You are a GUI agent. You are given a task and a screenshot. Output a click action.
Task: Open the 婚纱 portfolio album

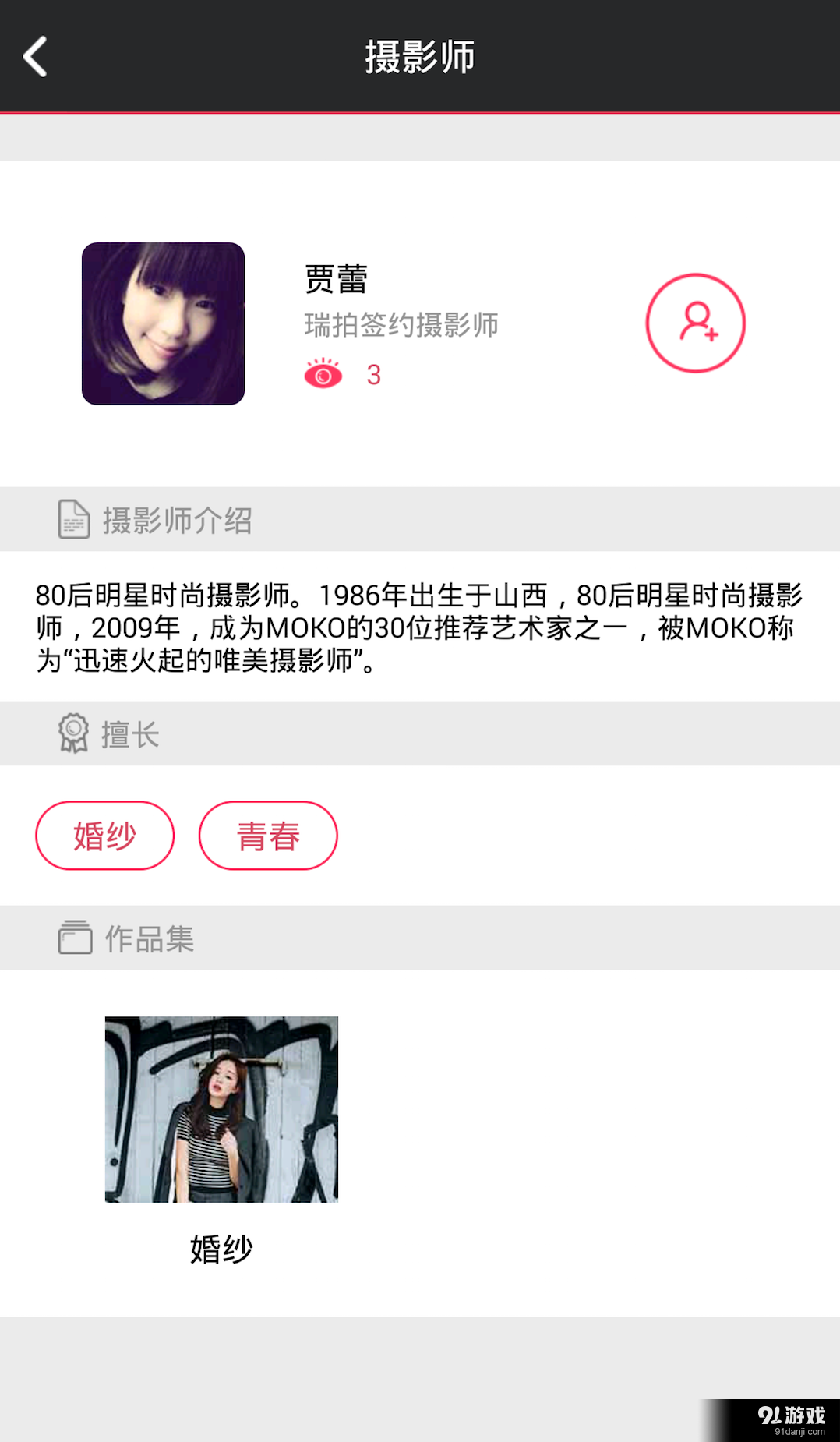(221, 1111)
